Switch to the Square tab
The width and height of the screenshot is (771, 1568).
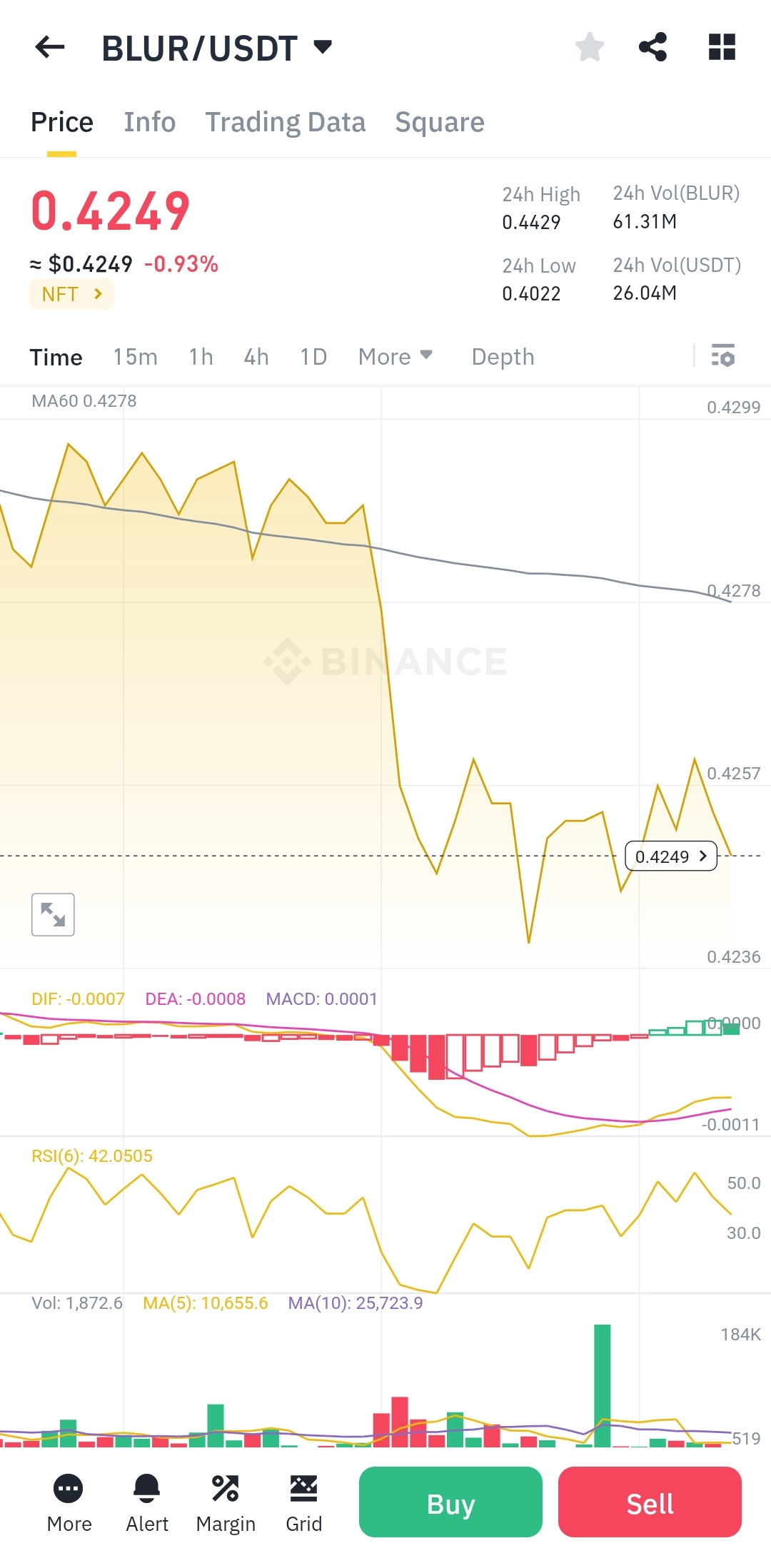(440, 123)
